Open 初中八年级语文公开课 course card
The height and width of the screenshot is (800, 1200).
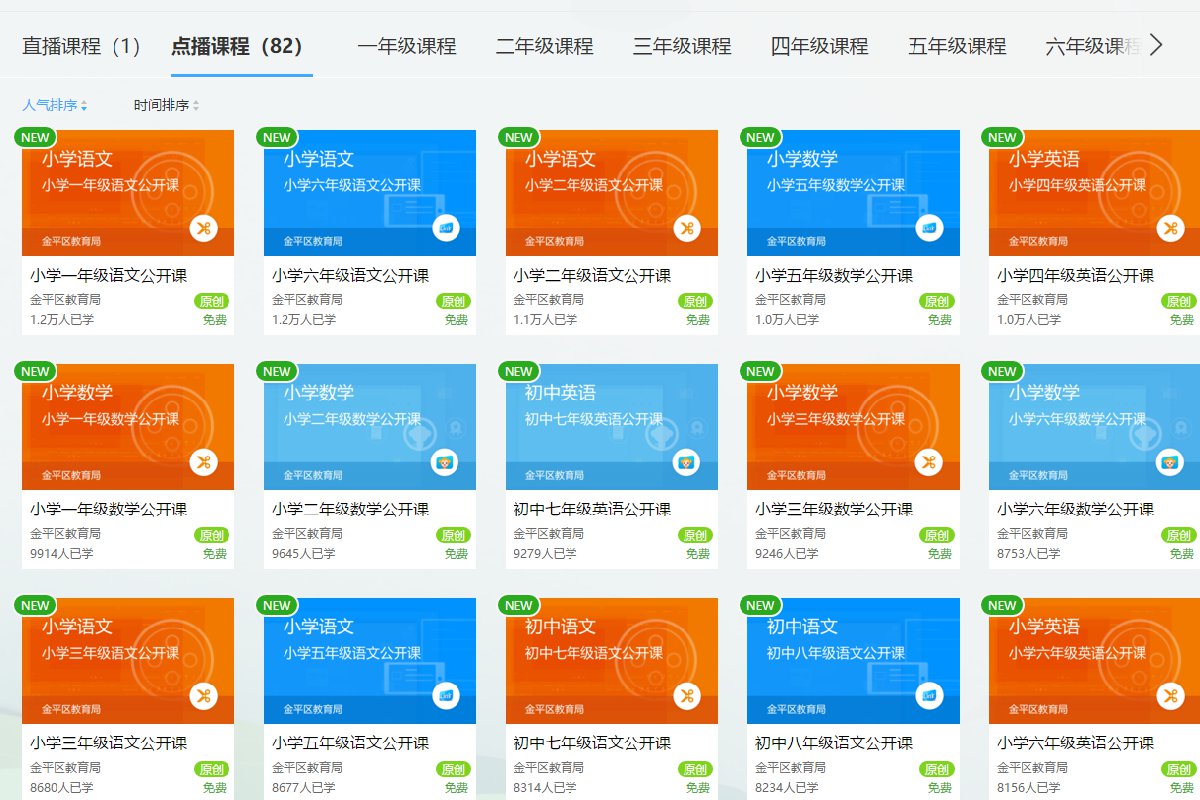pyautogui.click(x=853, y=661)
